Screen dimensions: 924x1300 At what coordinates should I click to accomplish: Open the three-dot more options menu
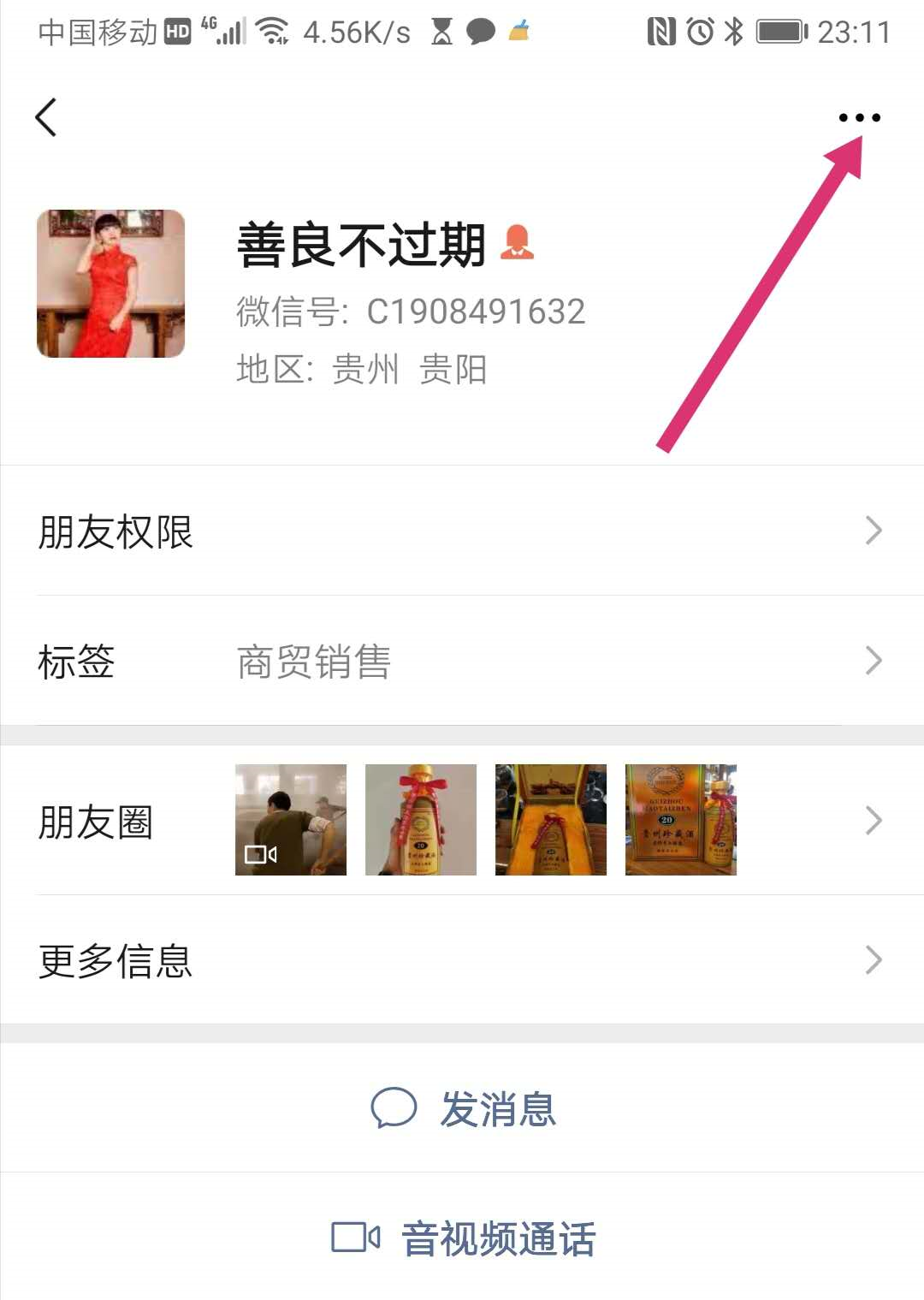click(x=859, y=117)
